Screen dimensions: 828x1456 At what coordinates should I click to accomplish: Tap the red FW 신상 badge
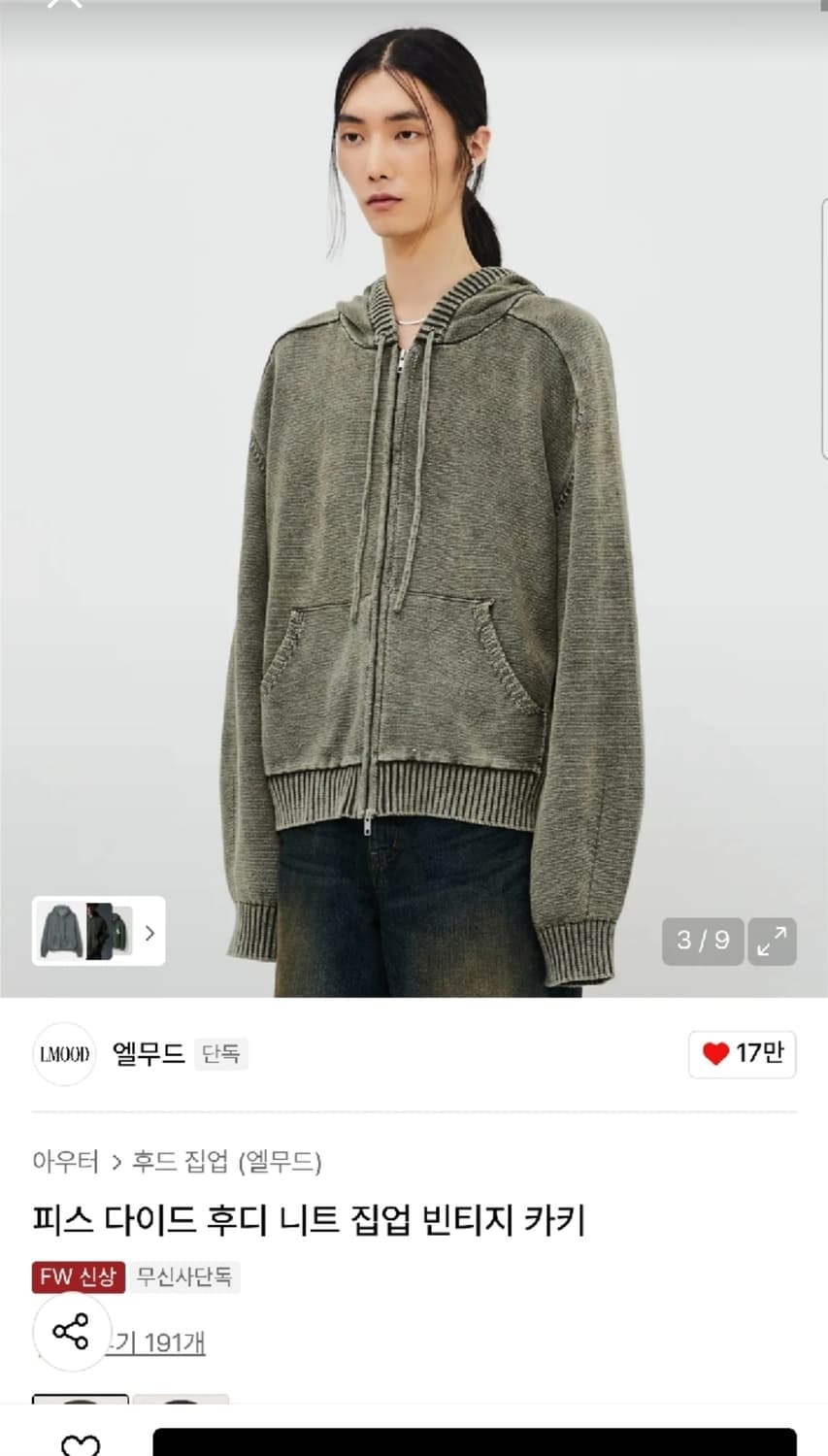click(x=78, y=1277)
